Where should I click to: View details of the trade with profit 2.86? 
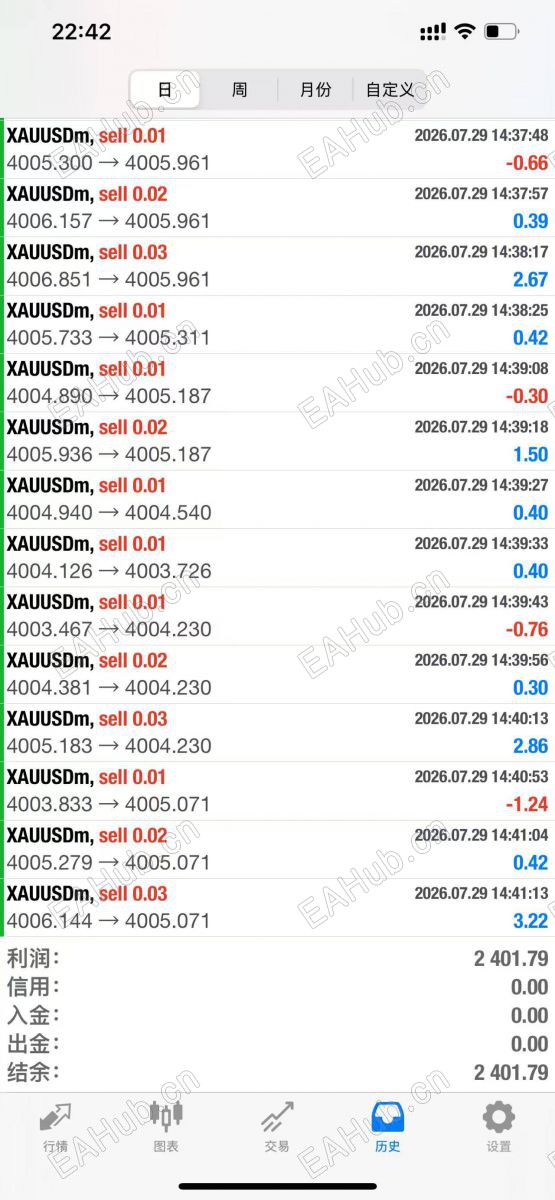(277, 733)
